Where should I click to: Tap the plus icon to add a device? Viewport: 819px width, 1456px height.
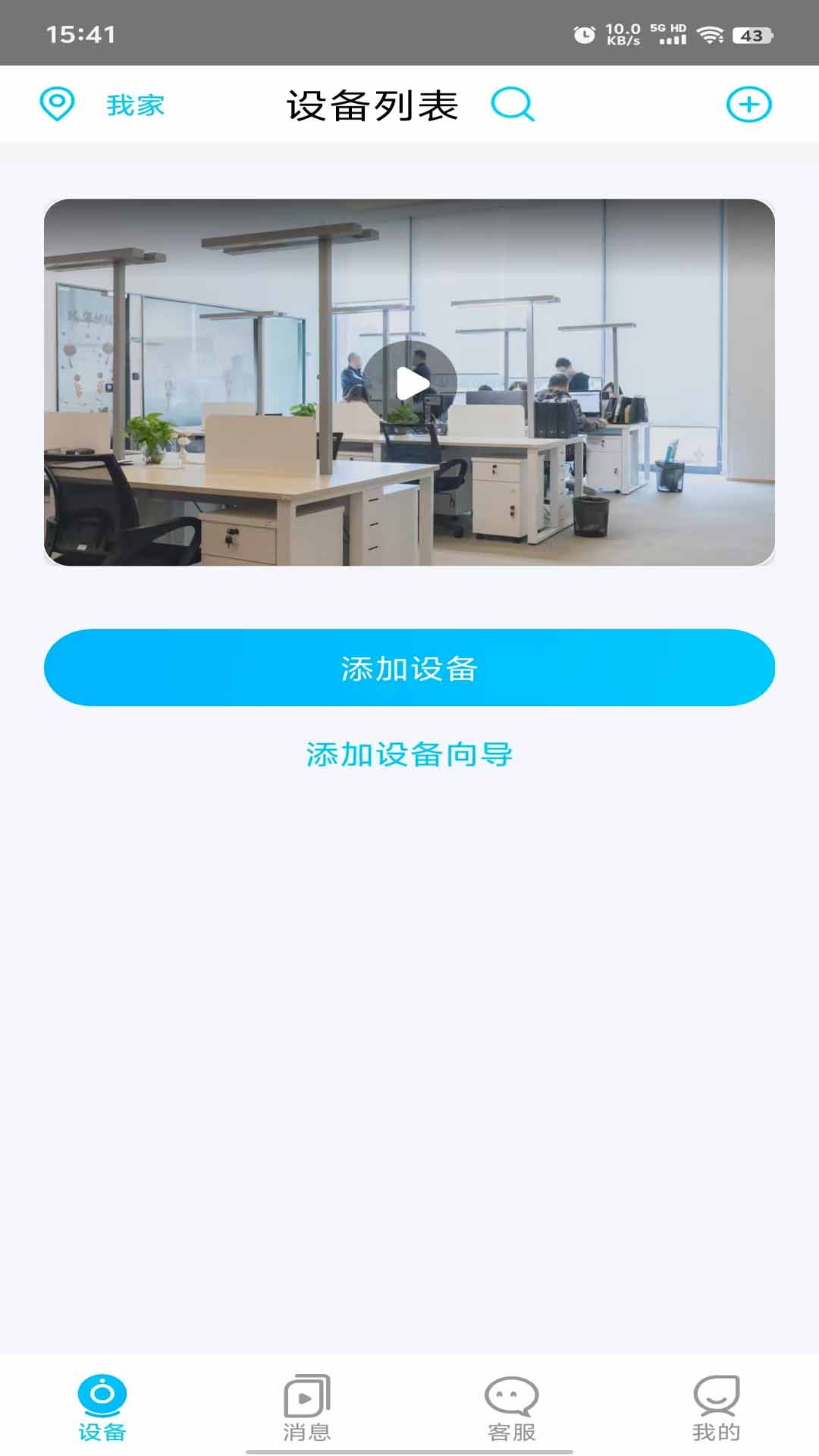pos(748,105)
